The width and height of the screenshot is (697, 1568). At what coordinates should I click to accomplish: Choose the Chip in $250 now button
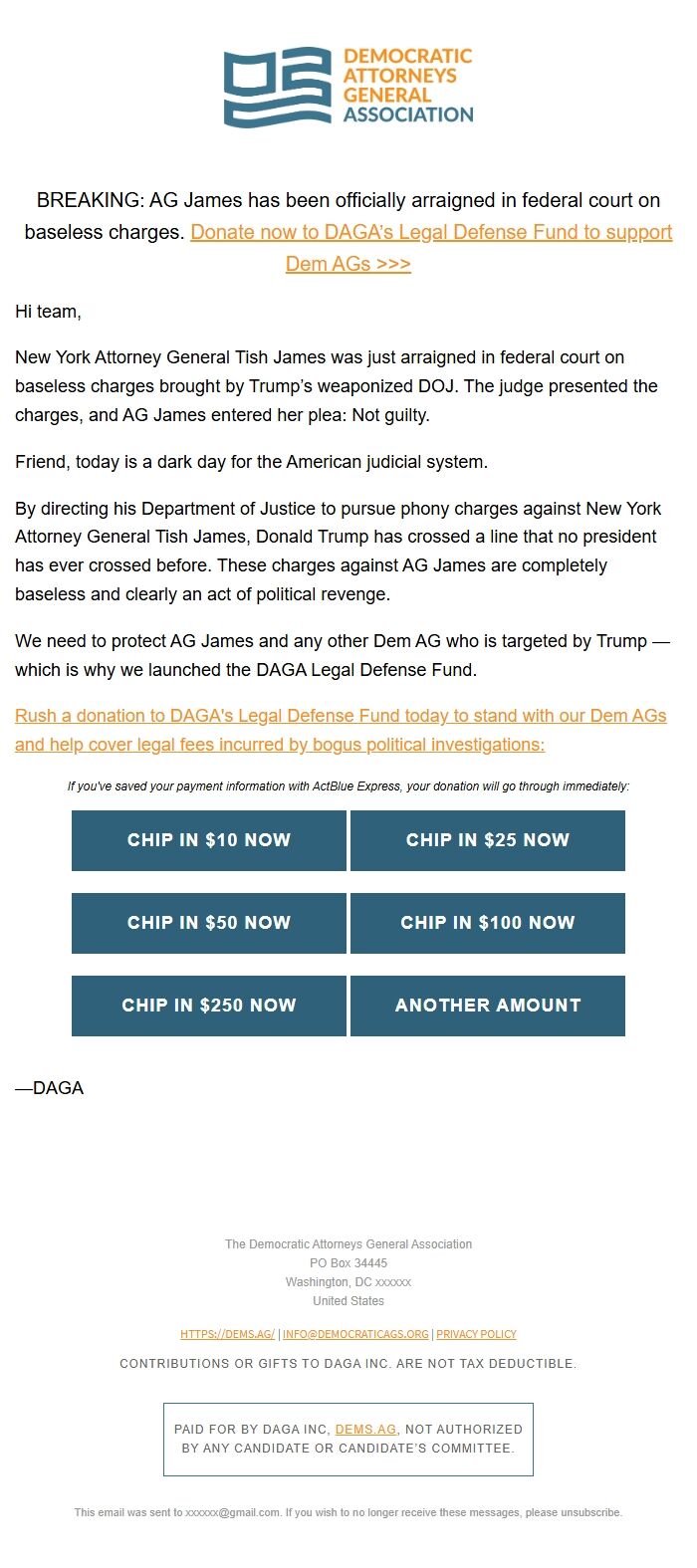209,1006
